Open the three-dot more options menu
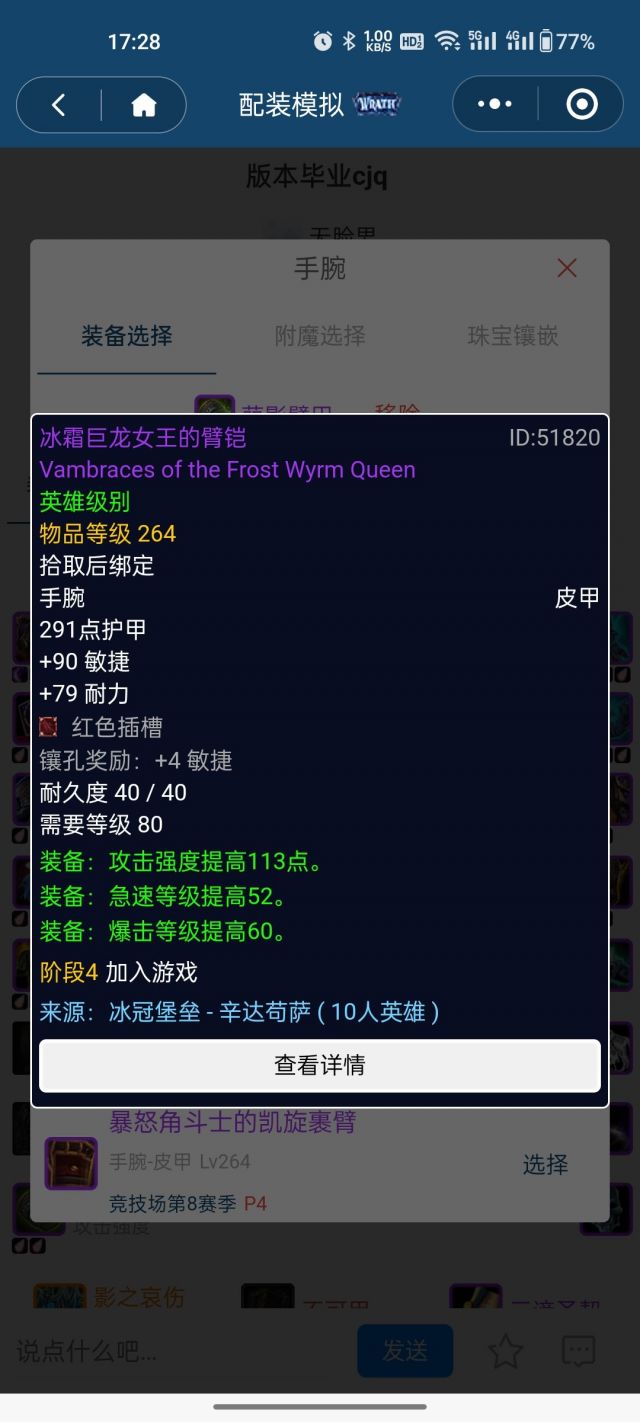This screenshot has width=640, height=1422. coord(494,104)
